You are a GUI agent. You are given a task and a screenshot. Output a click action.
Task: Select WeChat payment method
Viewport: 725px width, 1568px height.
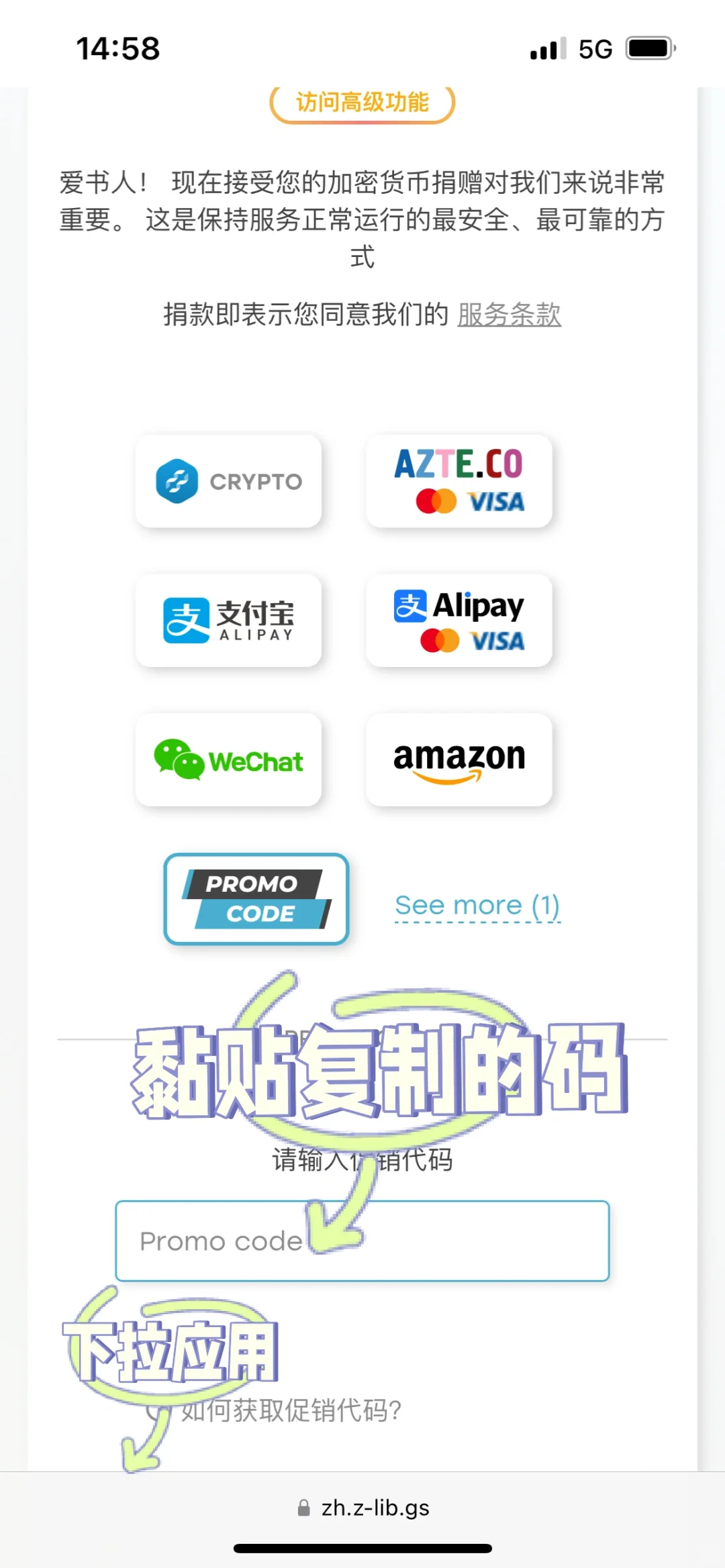[228, 760]
